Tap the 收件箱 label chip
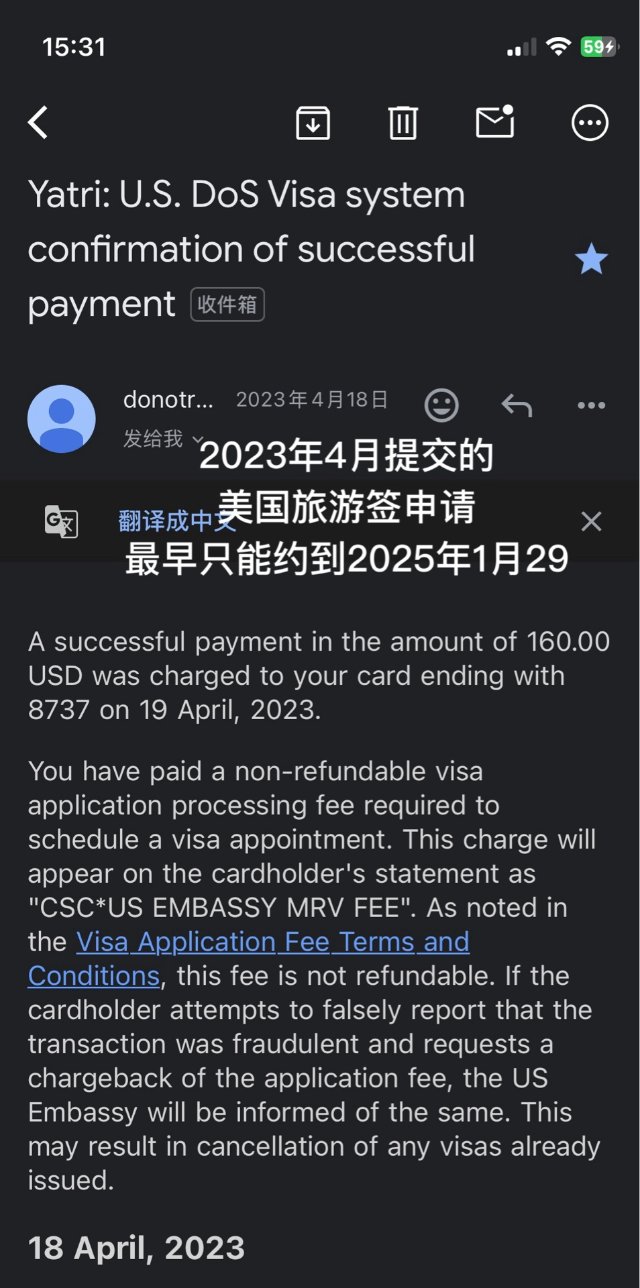640x1288 pixels. pos(227,305)
